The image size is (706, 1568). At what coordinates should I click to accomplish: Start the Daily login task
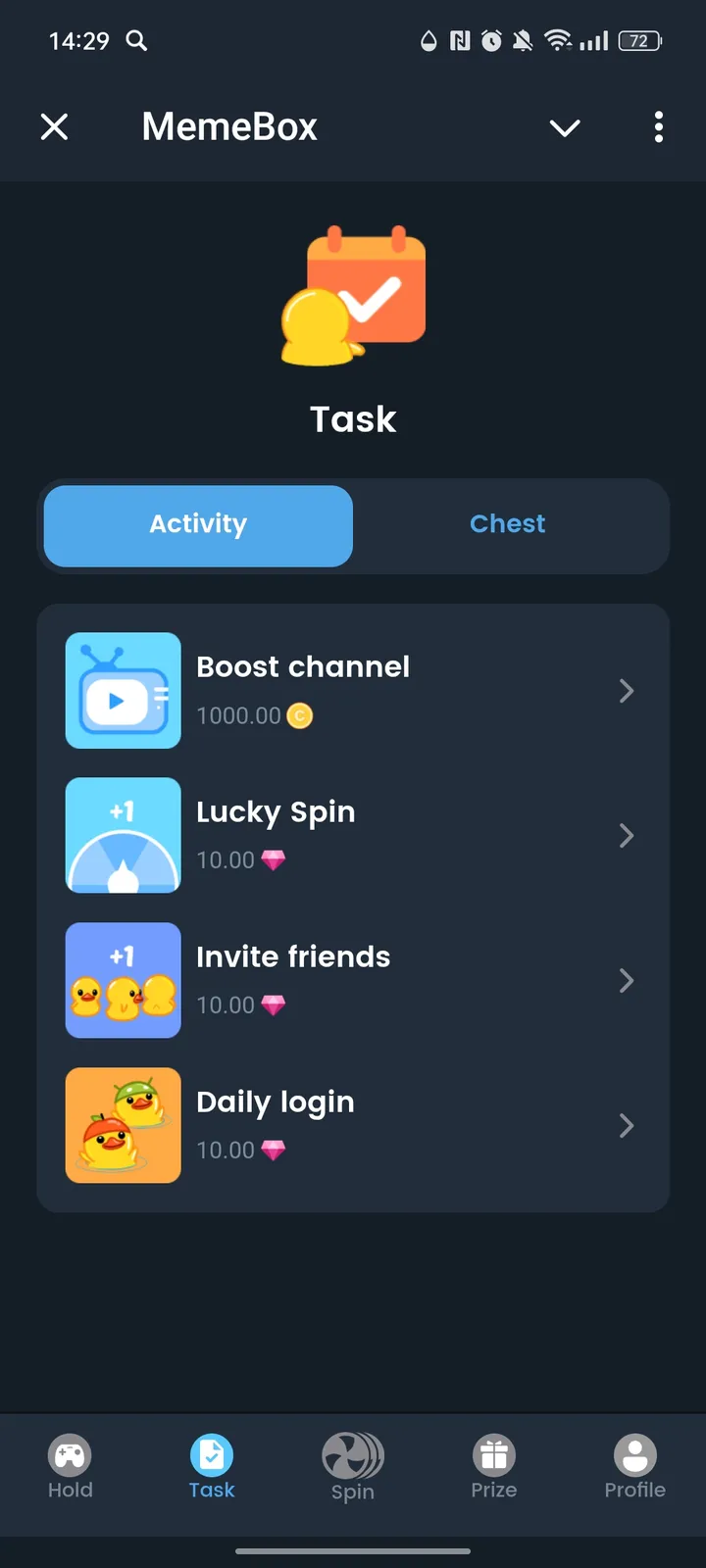(x=627, y=1125)
